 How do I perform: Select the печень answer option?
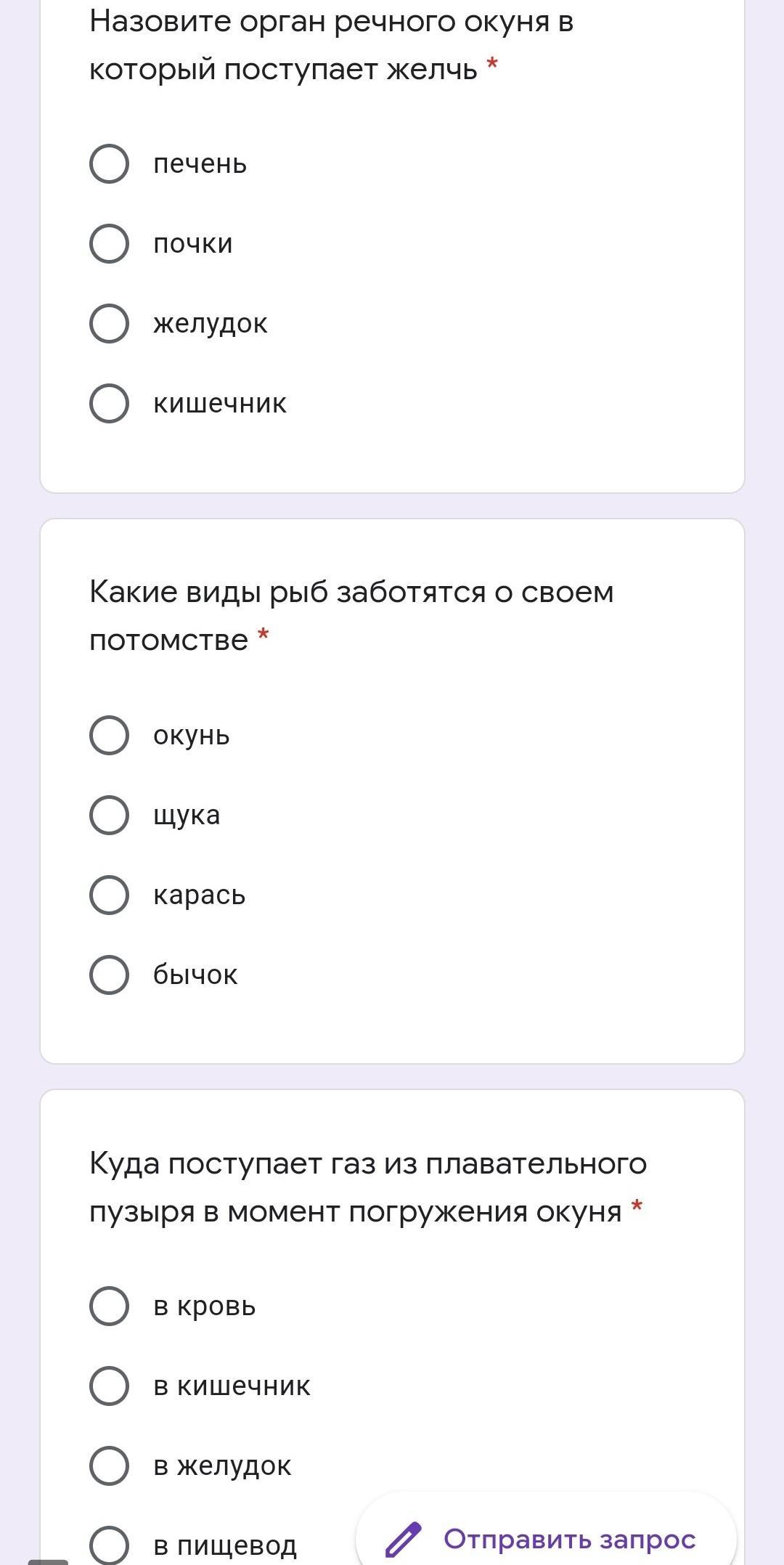(x=110, y=164)
